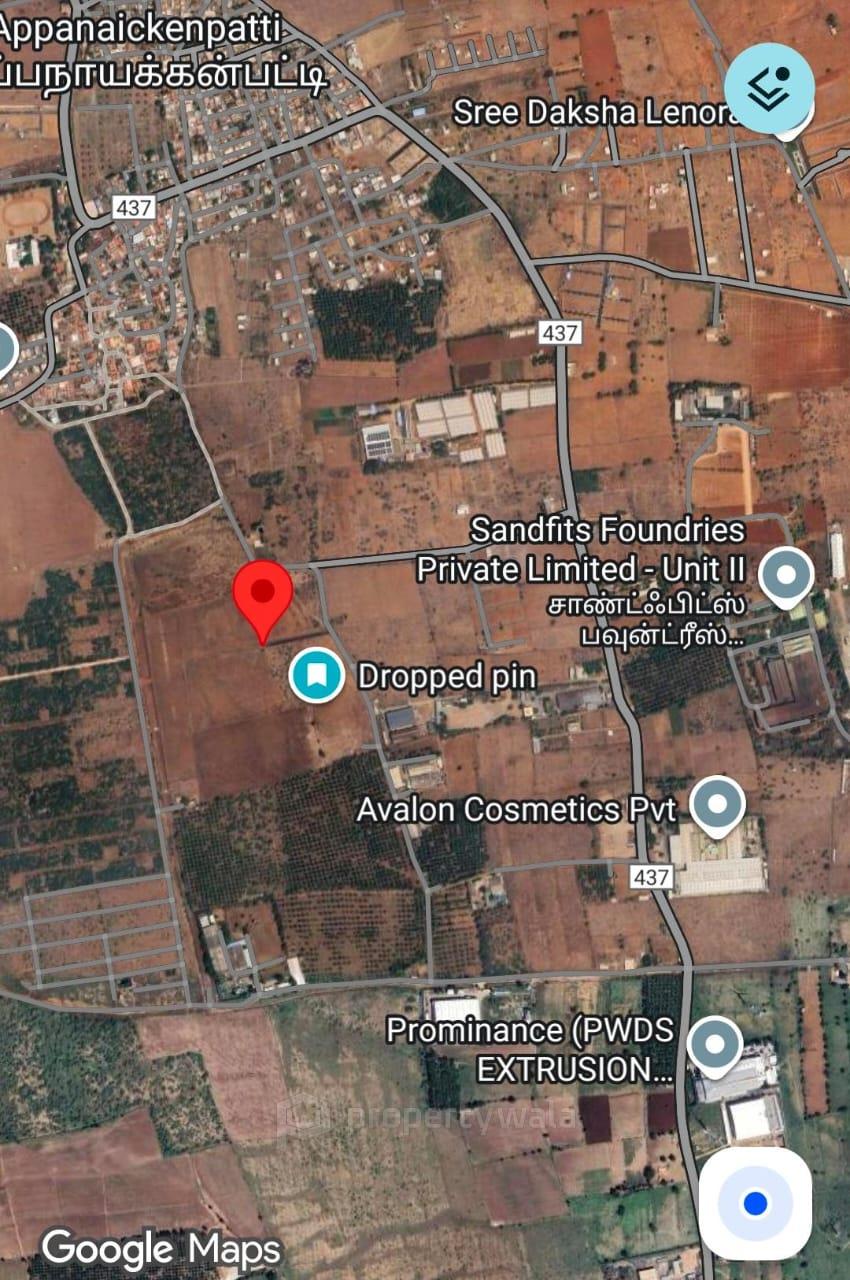Screen dimensions: 850x1280
Task: Open the map layers switcher icon
Action: click(x=768, y=88)
